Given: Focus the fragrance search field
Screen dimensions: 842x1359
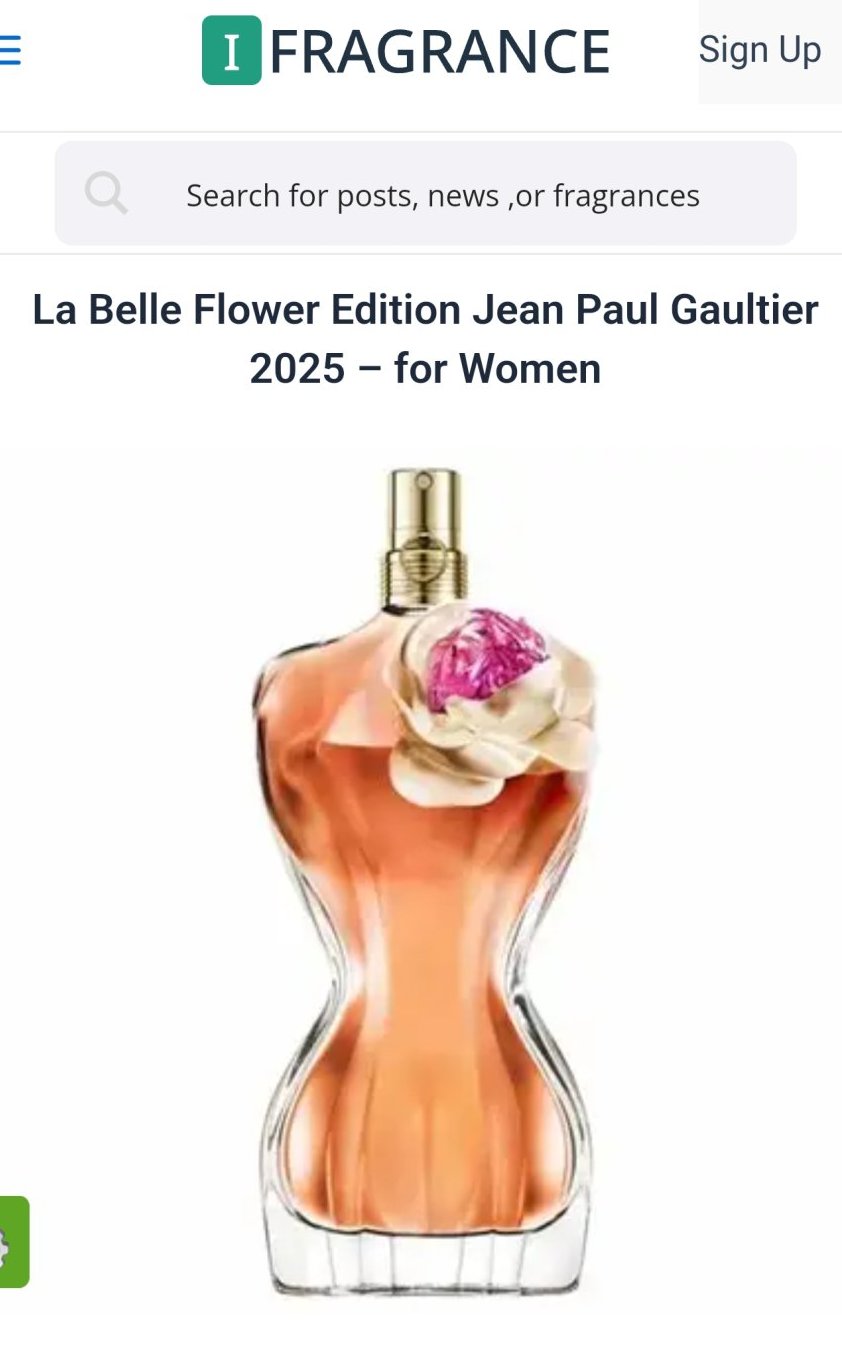Looking at the screenshot, I should tap(442, 195).
